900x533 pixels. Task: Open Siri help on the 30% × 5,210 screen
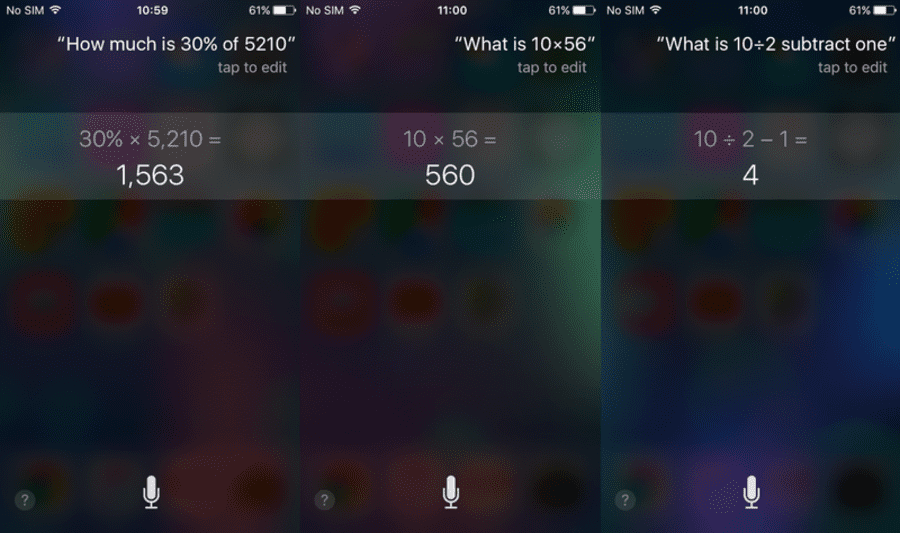pos(25,500)
